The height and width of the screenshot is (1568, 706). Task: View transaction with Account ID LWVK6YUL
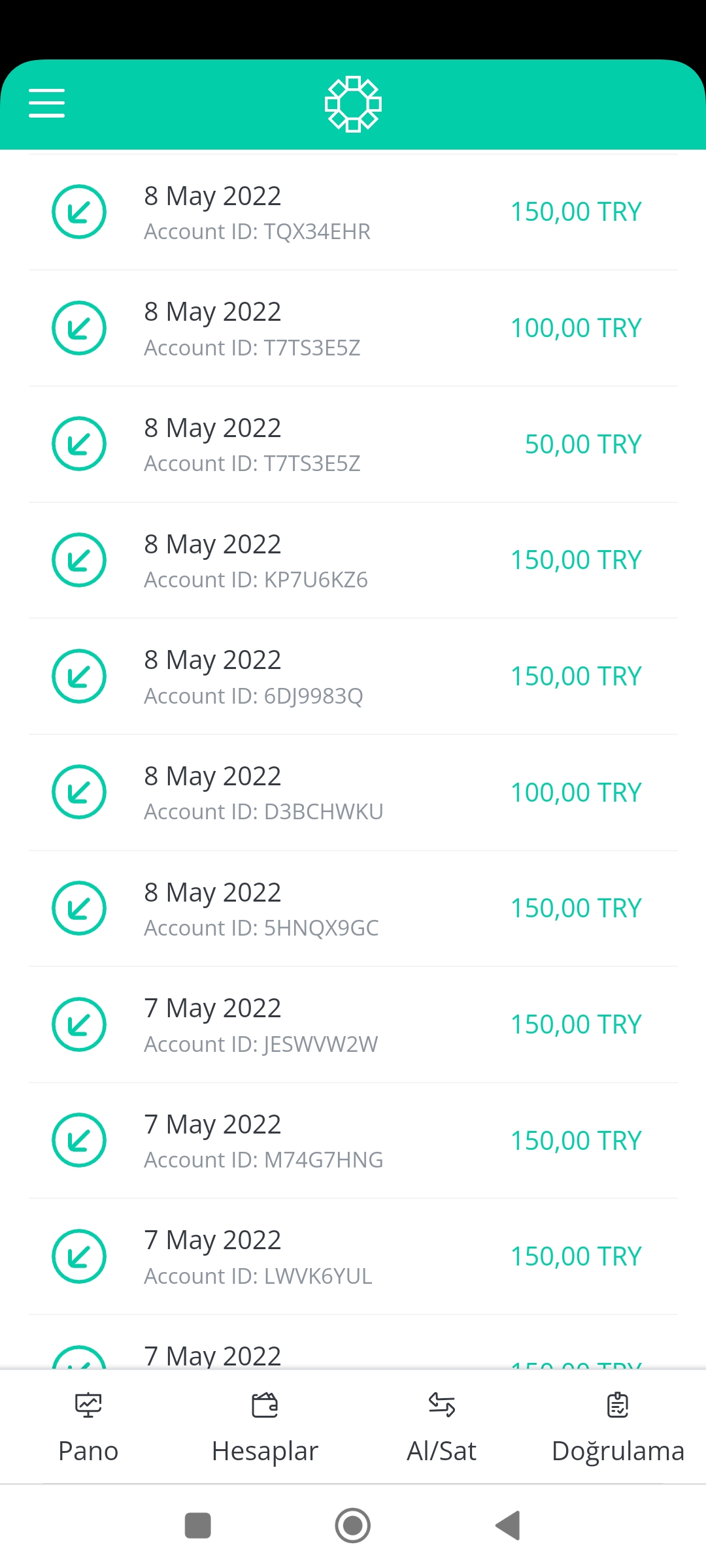353,1256
